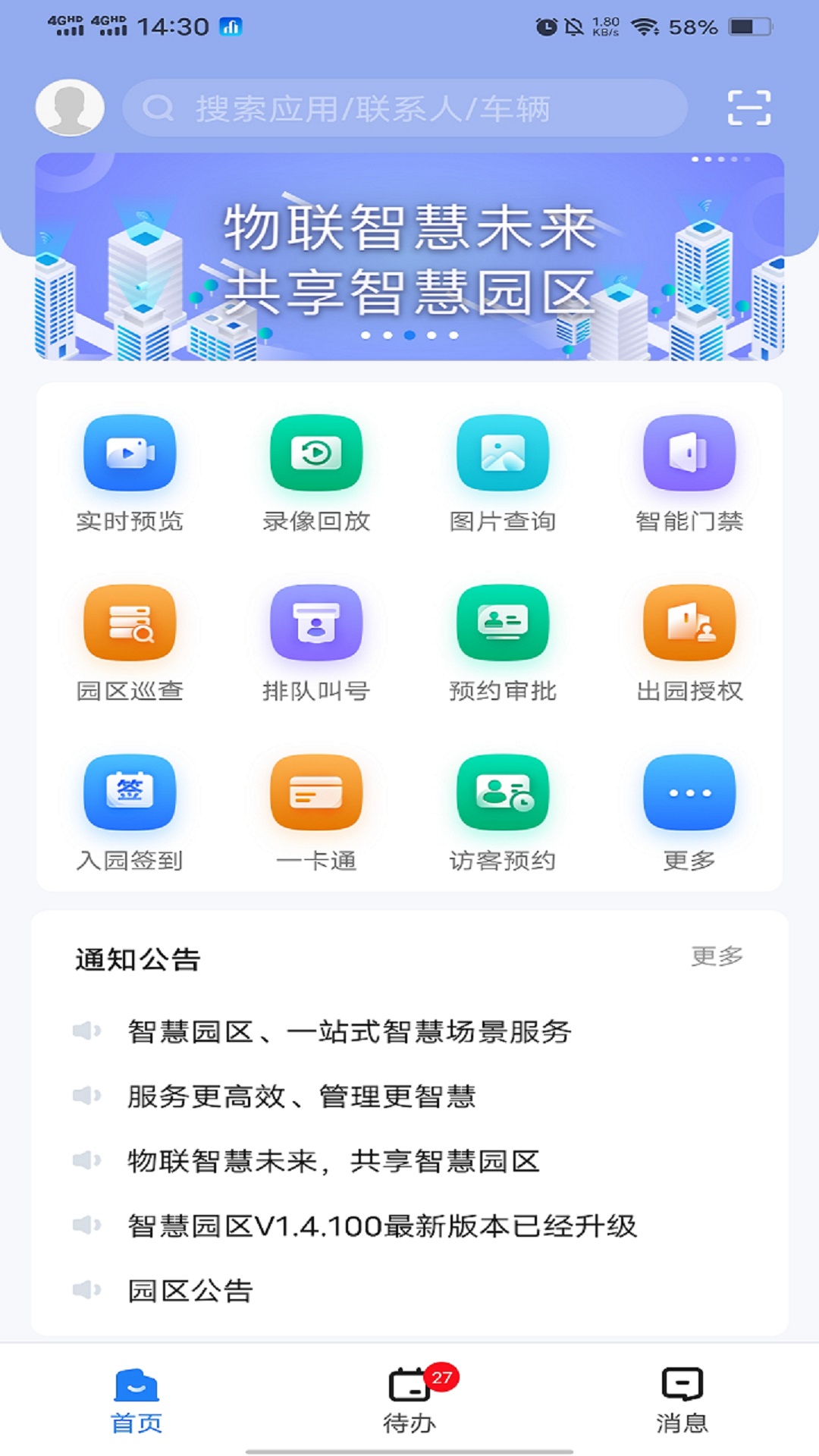Tap the search box for apps, contacts, vehicles
819x1456 pixels.
pos(405,108)
